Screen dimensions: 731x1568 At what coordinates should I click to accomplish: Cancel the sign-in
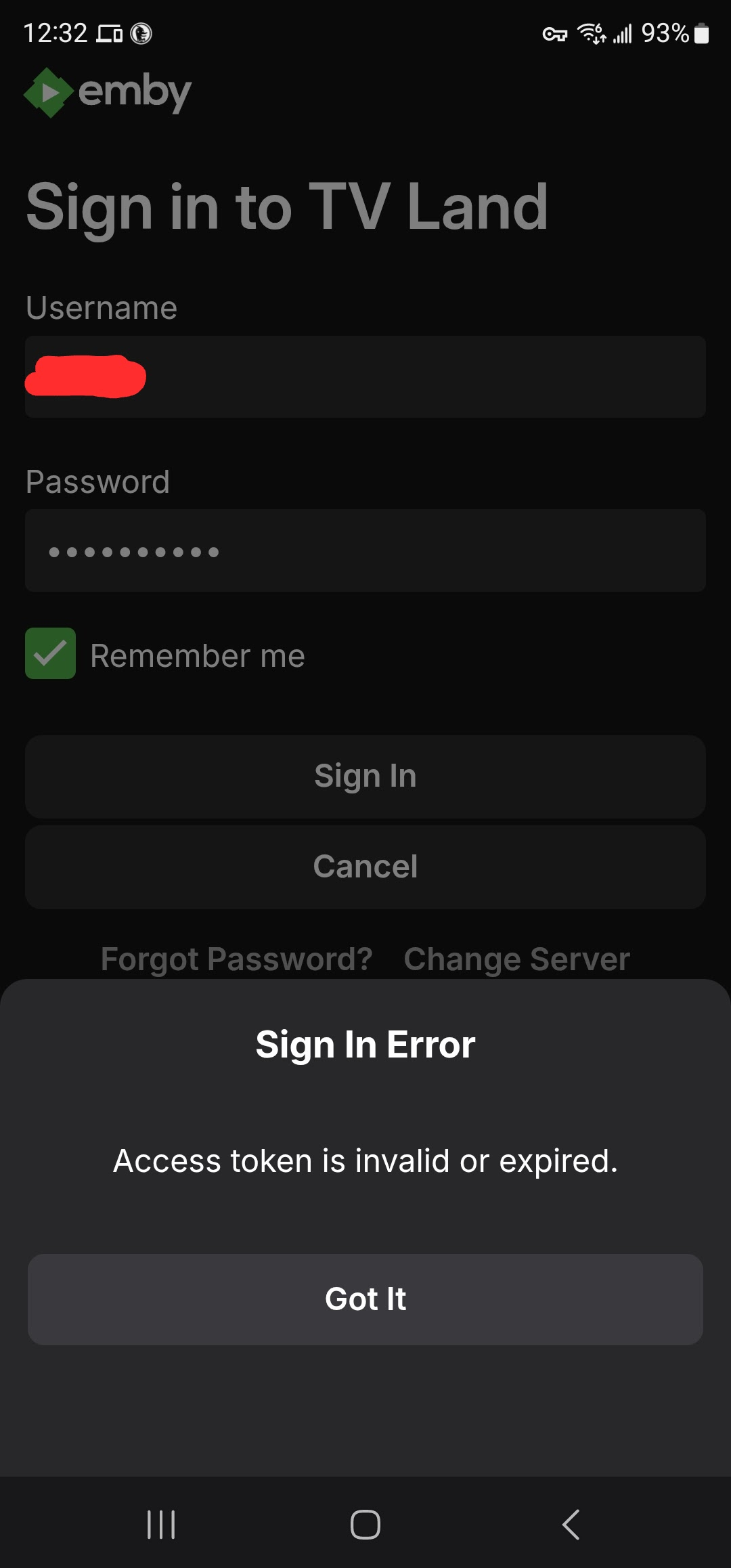[365, 867]
